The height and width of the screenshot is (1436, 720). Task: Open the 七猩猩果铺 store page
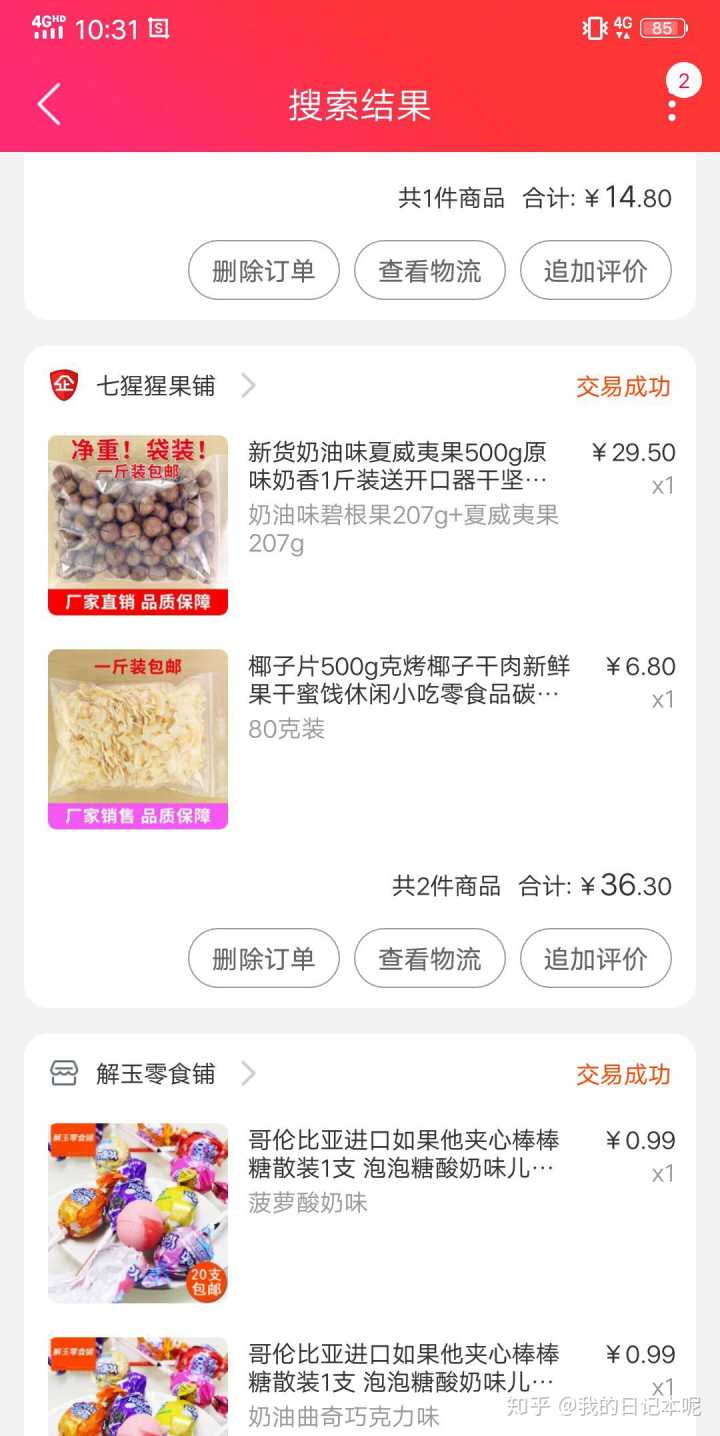pyautogui.click(x=156, y=386)
